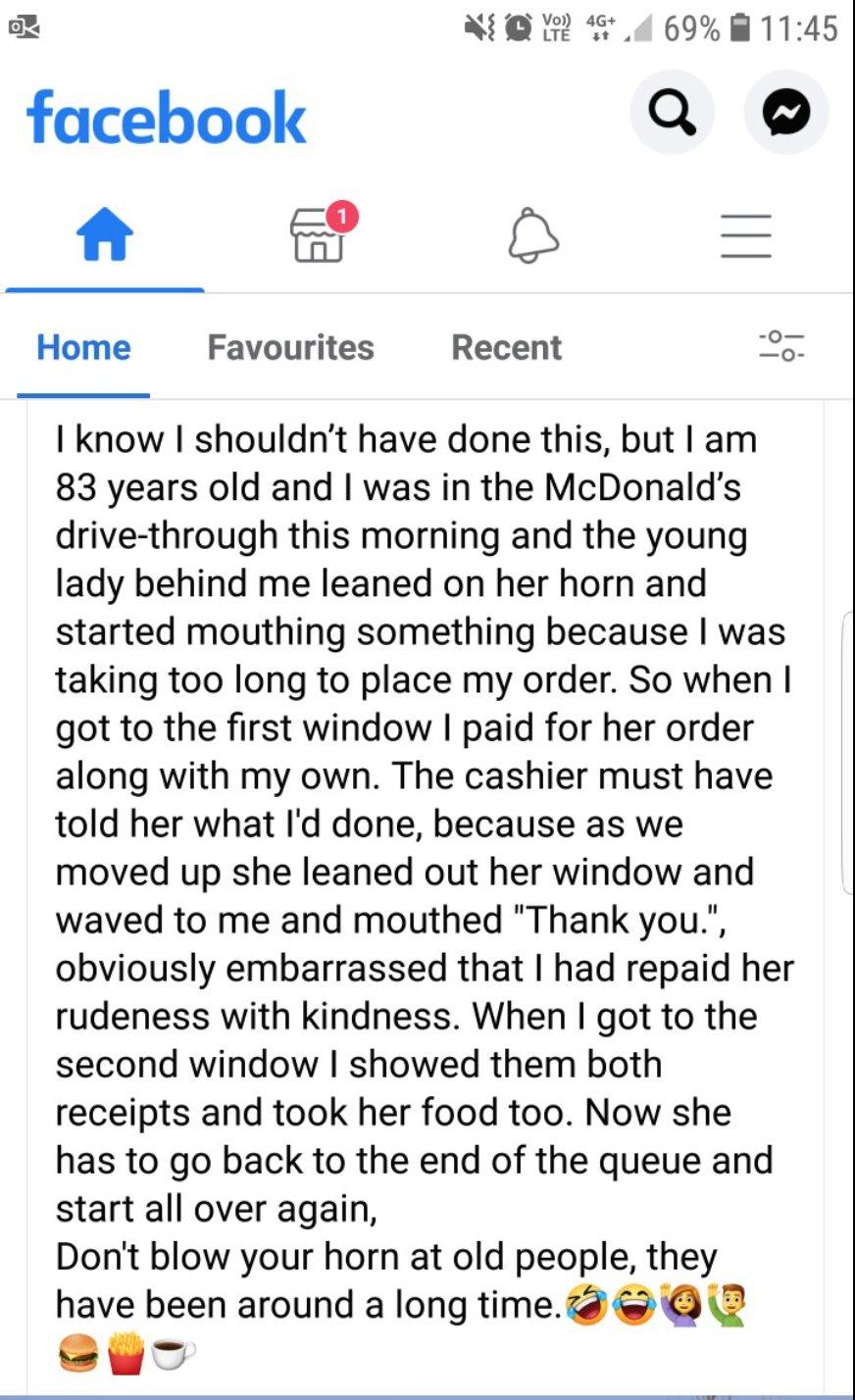
Task: Open the notifications bell
Action: pos(533,235)
